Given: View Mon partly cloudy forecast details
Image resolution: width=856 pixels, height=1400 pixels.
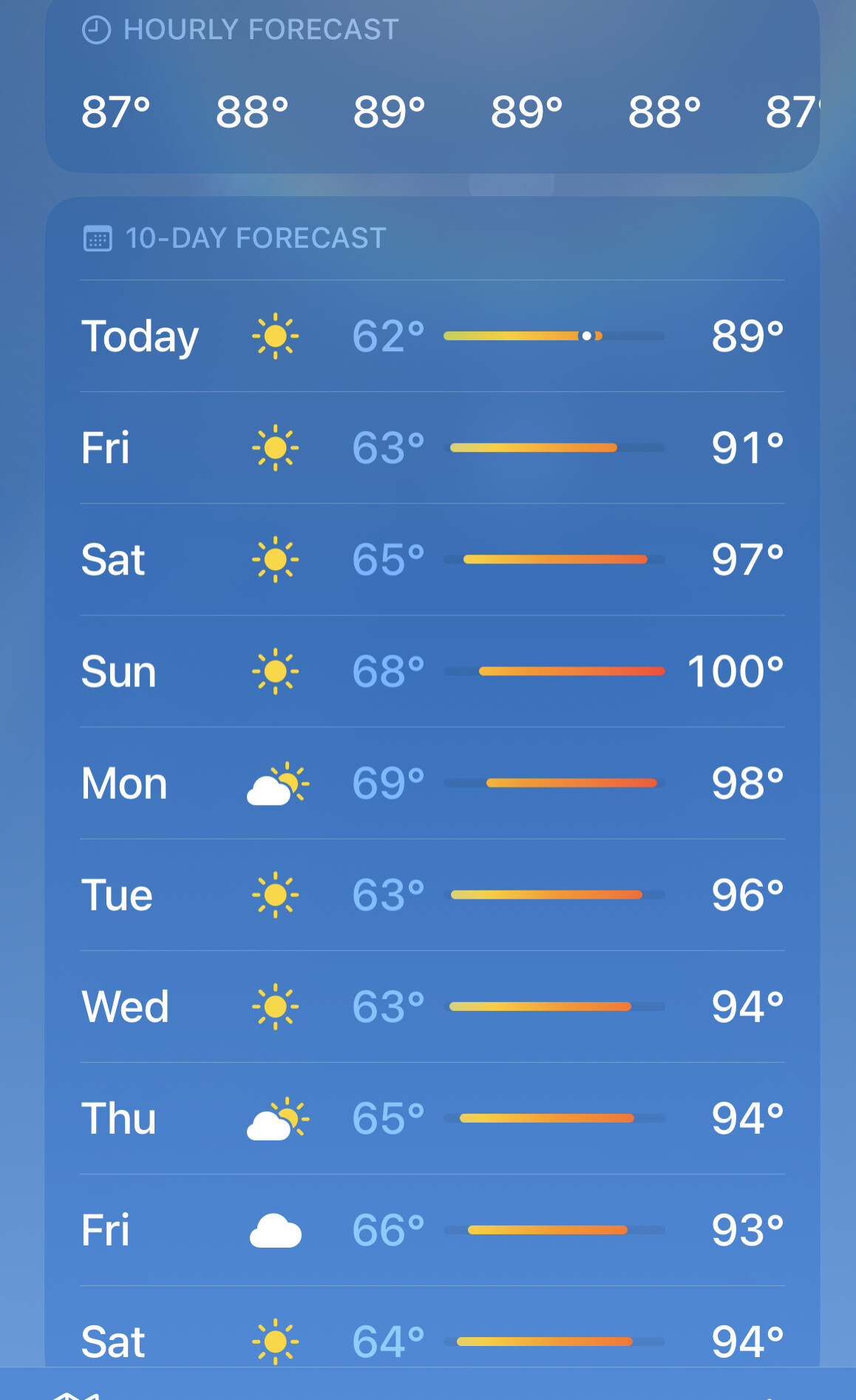Looking at the screenshot, I should (x=432, y=783).
